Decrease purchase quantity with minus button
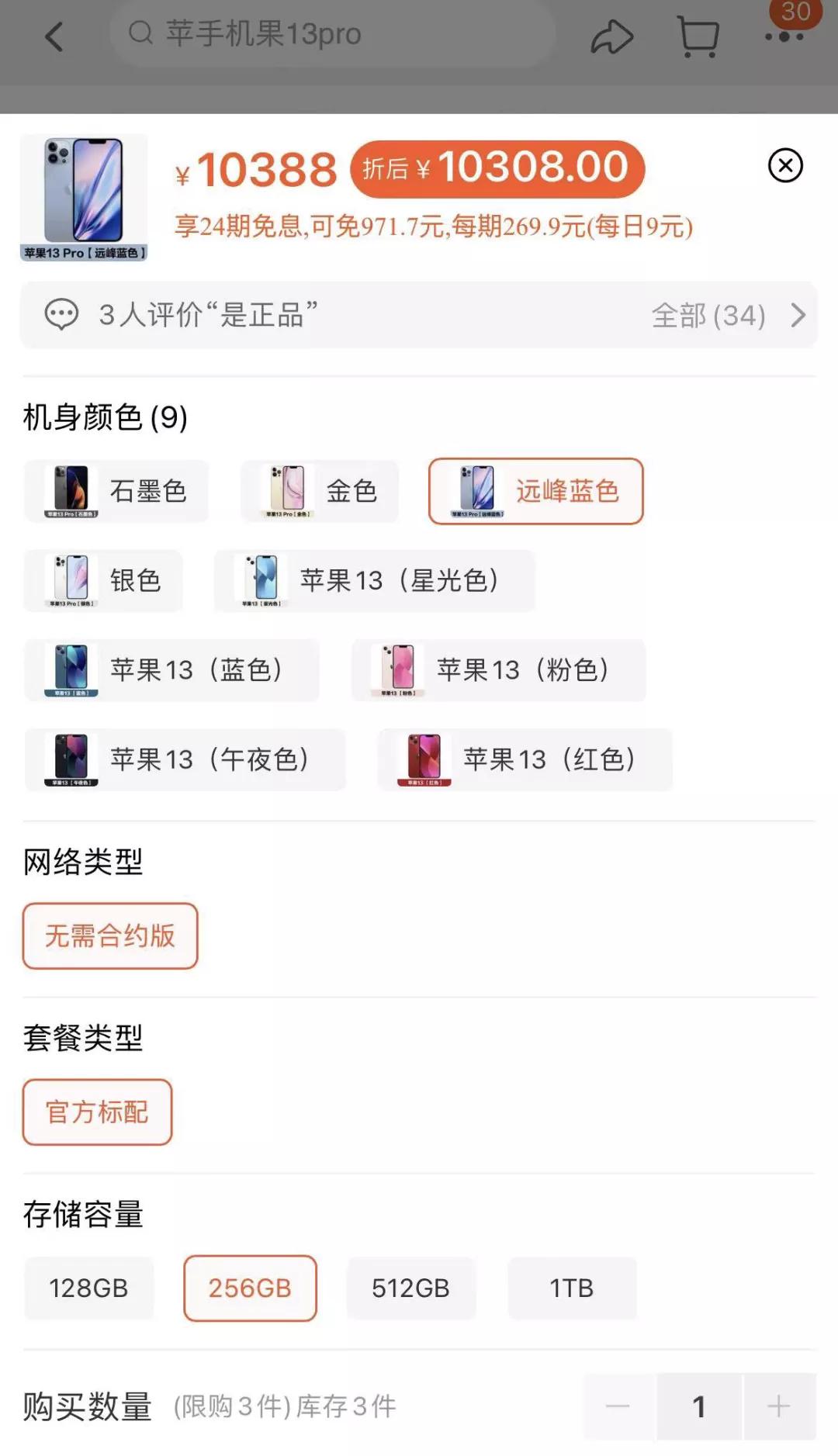 pyautogui.click(x=617, y=1406)
